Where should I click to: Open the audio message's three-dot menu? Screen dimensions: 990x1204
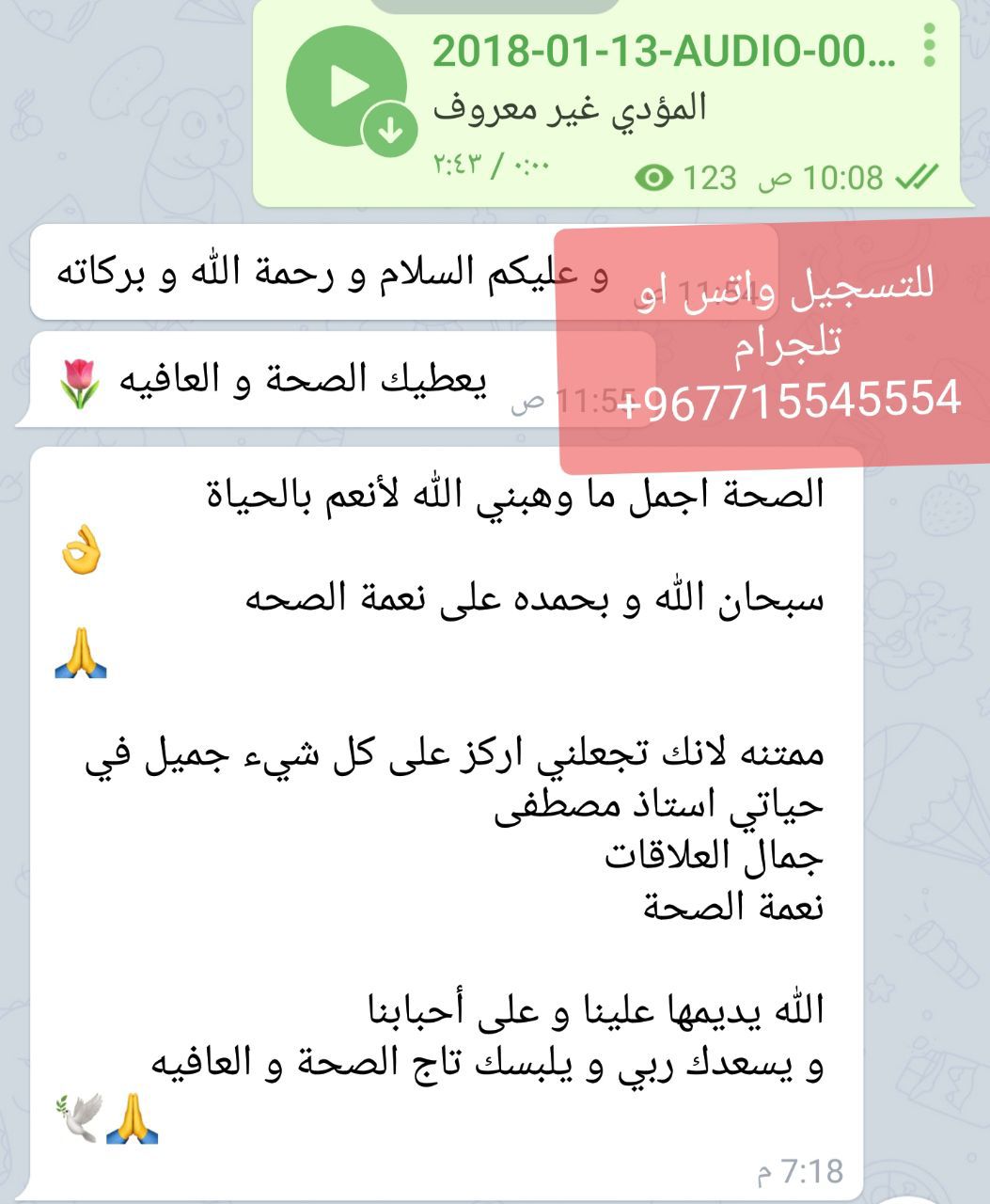pos(929,45)
